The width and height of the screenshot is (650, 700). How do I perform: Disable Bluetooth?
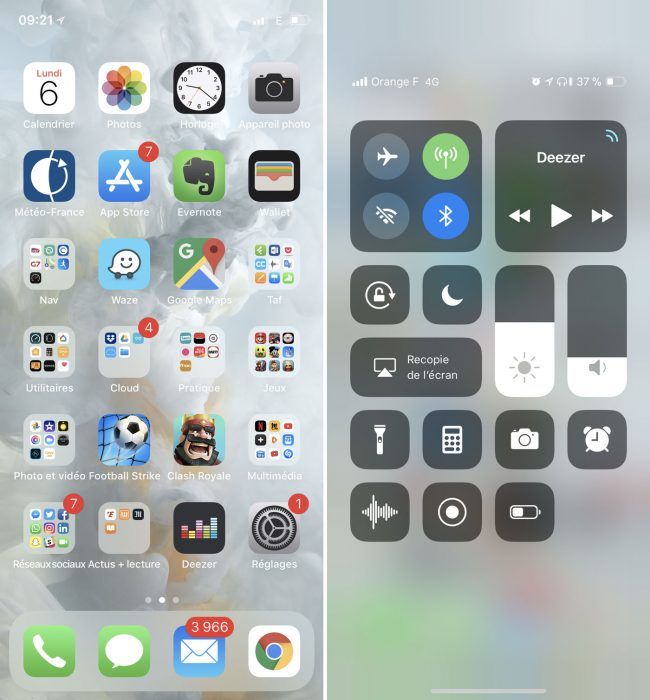(445, 215)
